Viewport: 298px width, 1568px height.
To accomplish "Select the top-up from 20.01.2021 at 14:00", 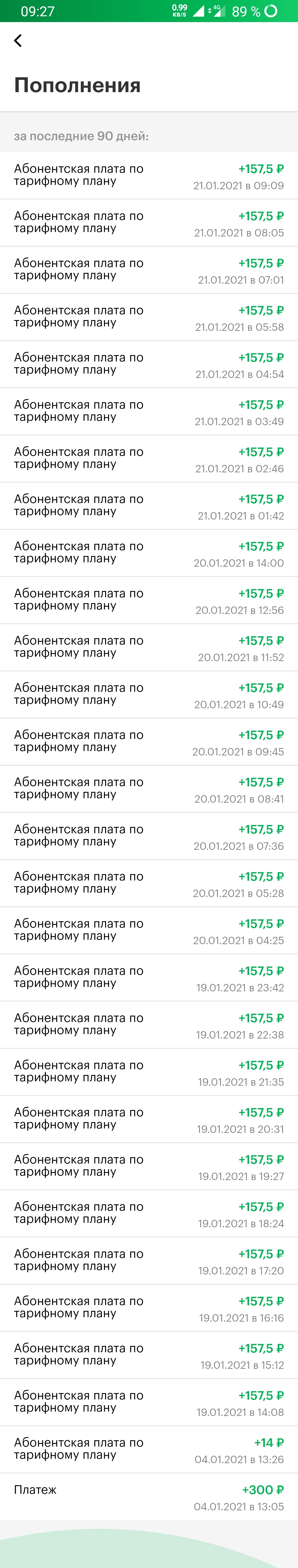I will coord(149,553).
